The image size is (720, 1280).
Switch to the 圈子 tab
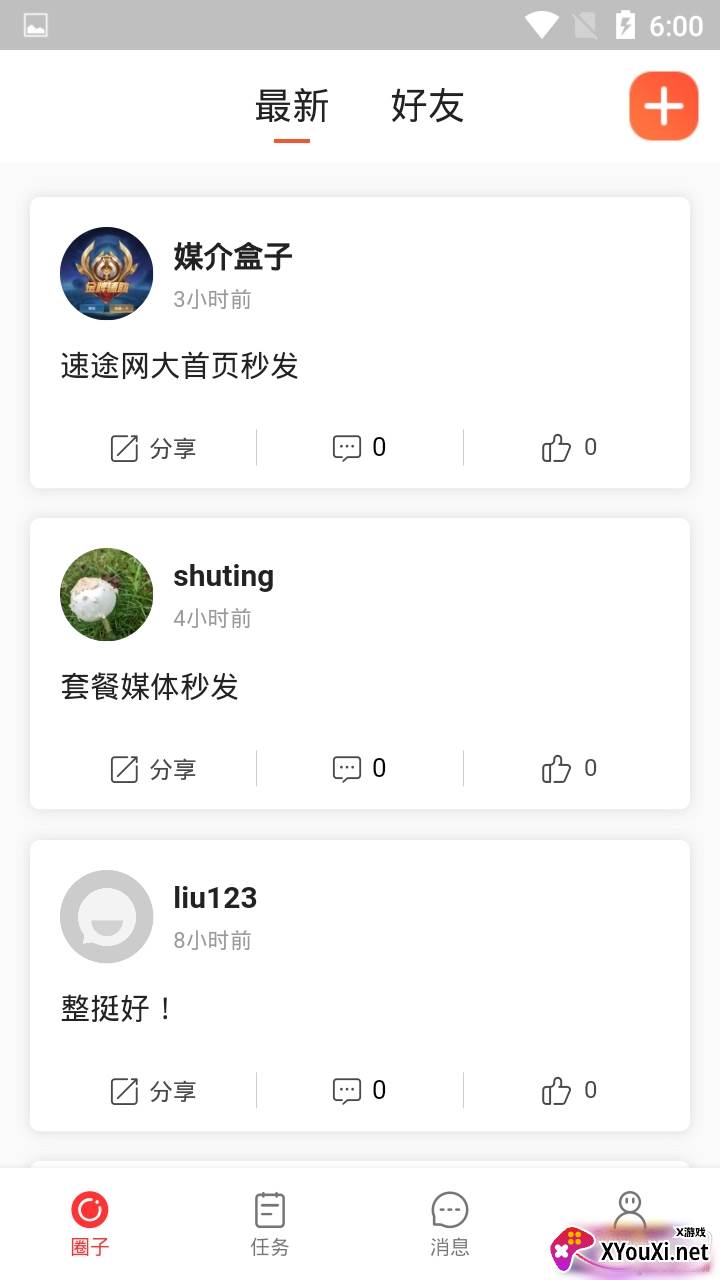click(90, 1223)
